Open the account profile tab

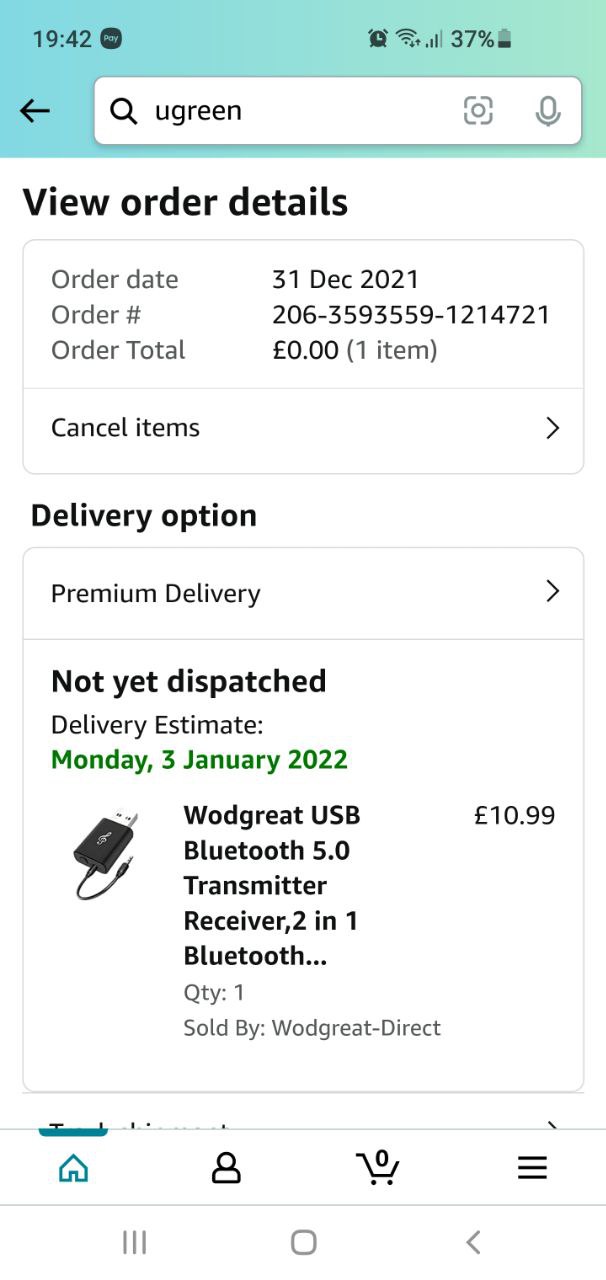click(227, 1167)
